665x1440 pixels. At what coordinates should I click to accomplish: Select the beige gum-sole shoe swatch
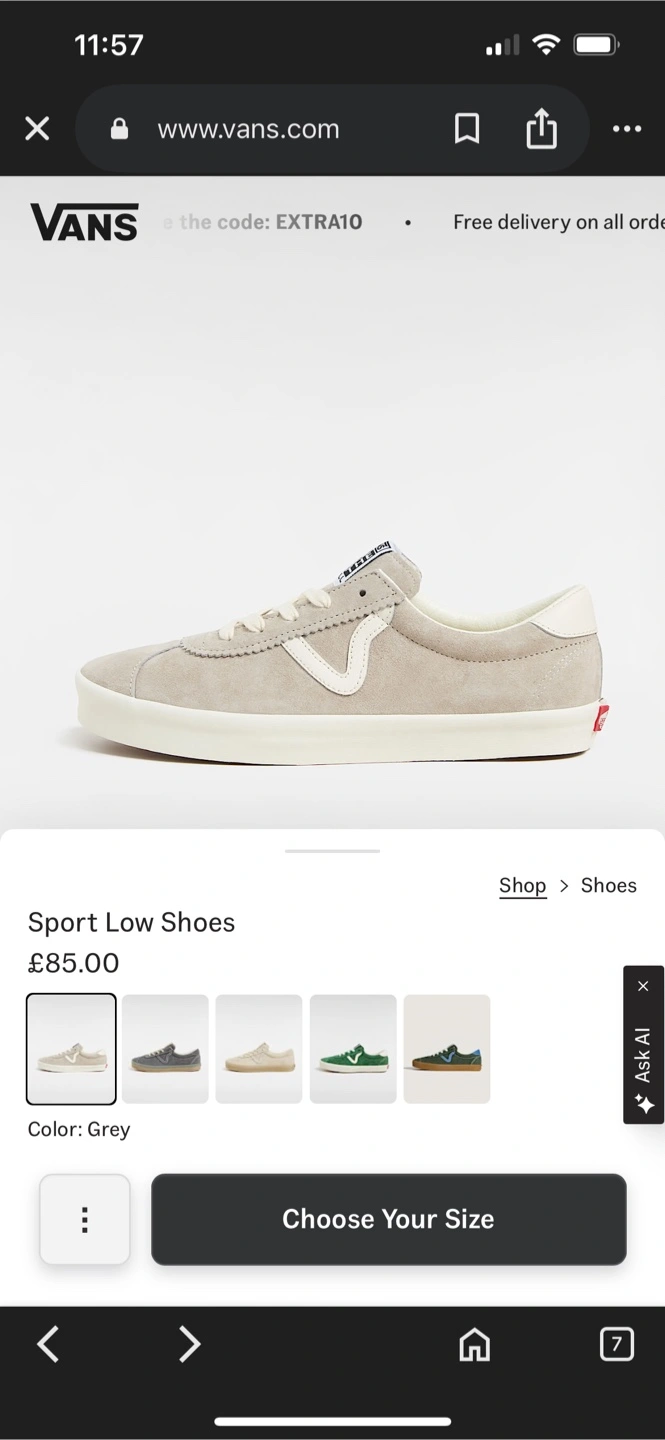[x=259, y=1049]
